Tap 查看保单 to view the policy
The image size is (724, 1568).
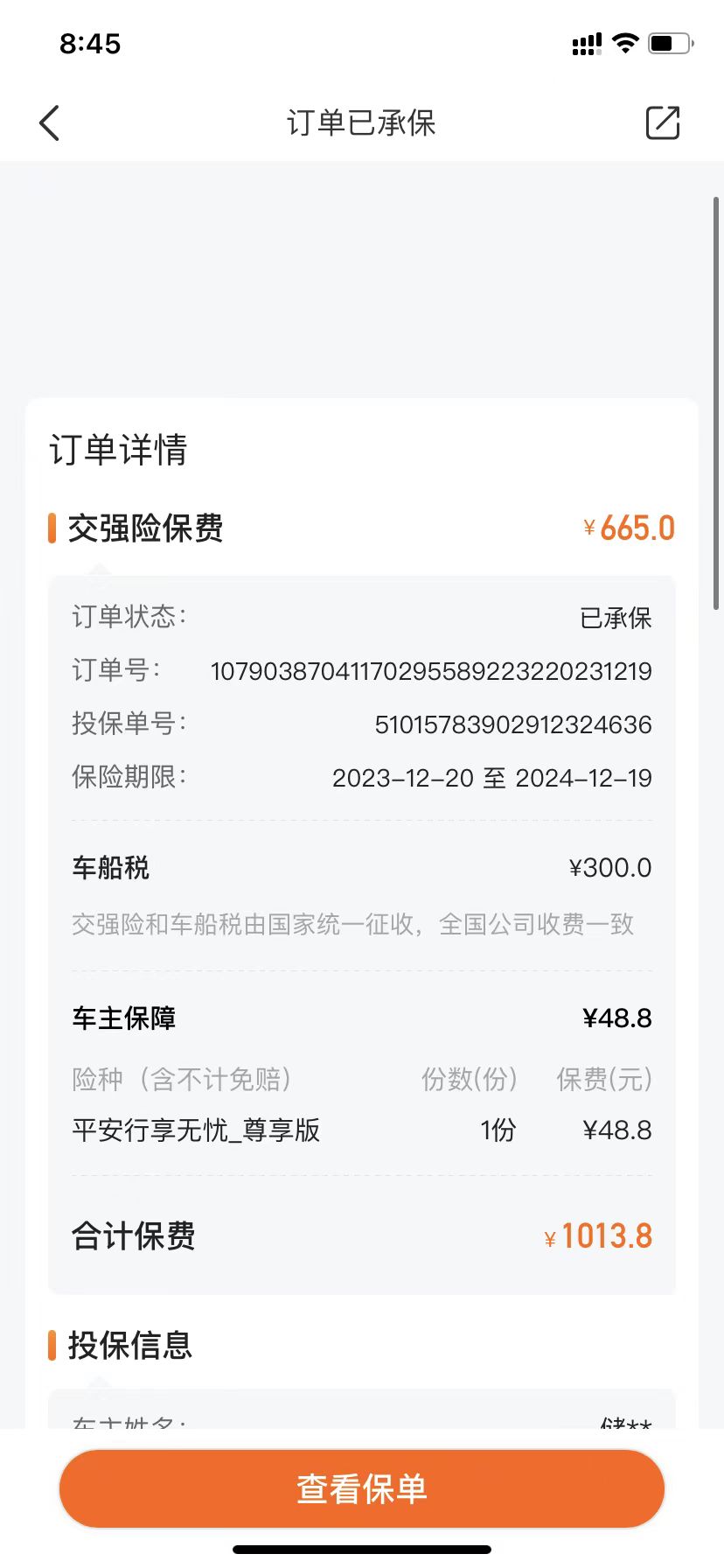click(x=362, y=1488)
